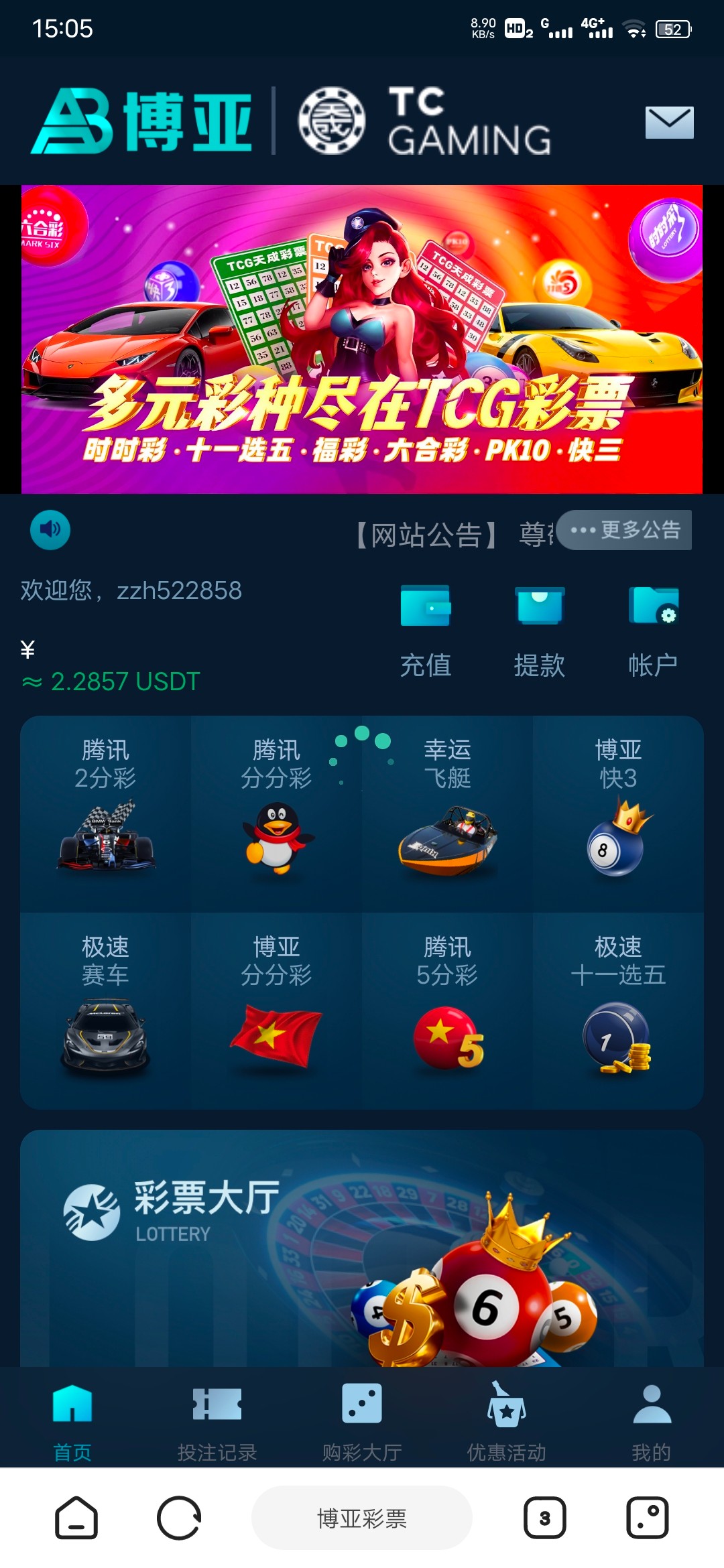Open the 博亚分分彩 game
This screenshot has height=1568, width=724.
tap(276, 1010)
